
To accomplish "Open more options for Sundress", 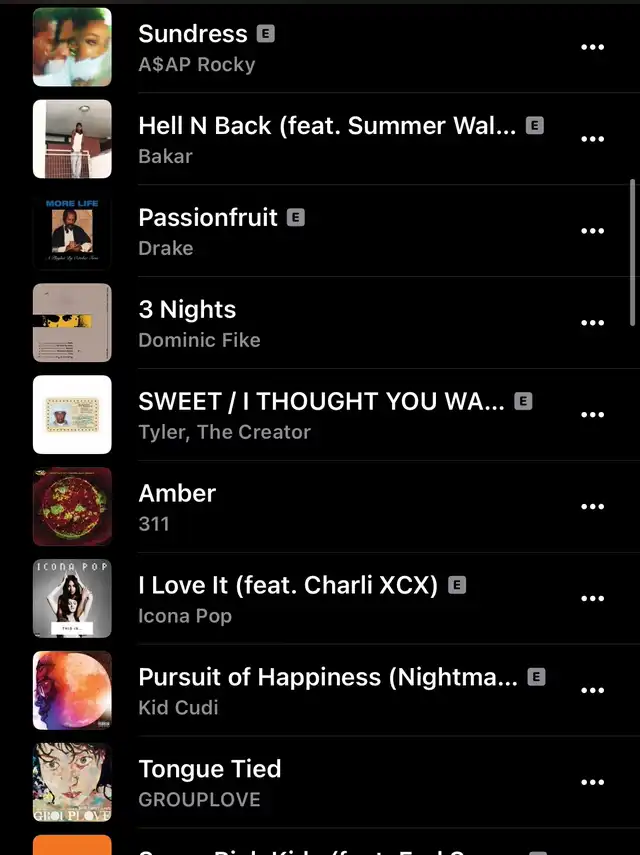I will click(593, 47).
